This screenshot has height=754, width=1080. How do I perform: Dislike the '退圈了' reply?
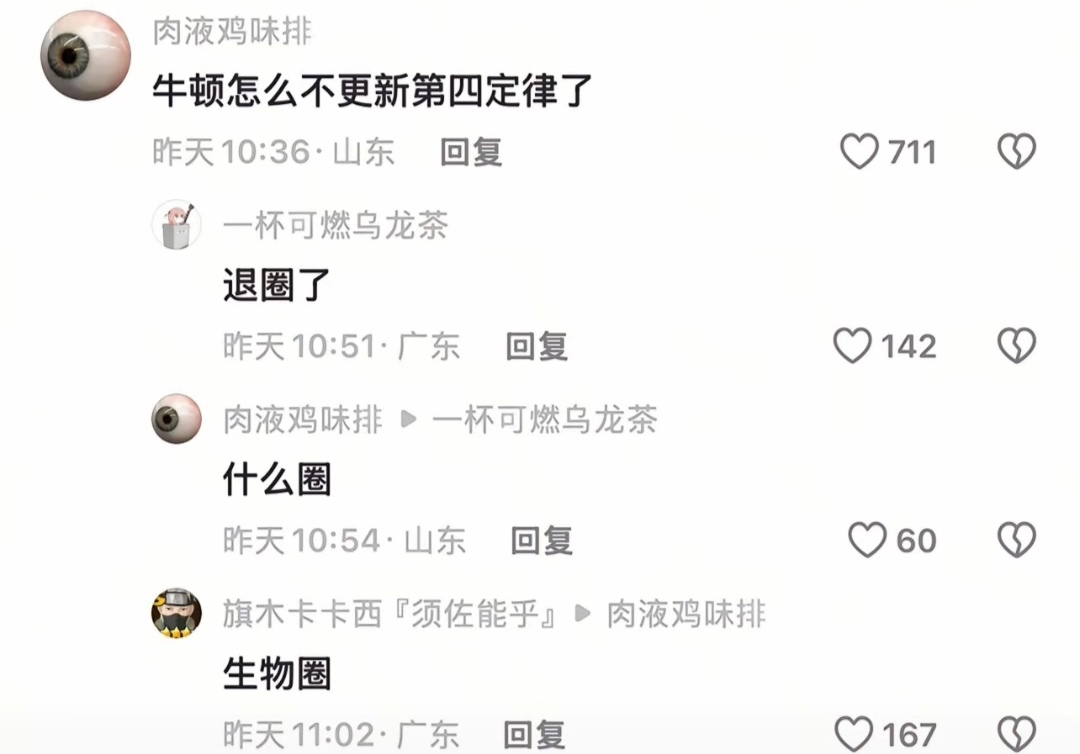[x=1016, y=346]
